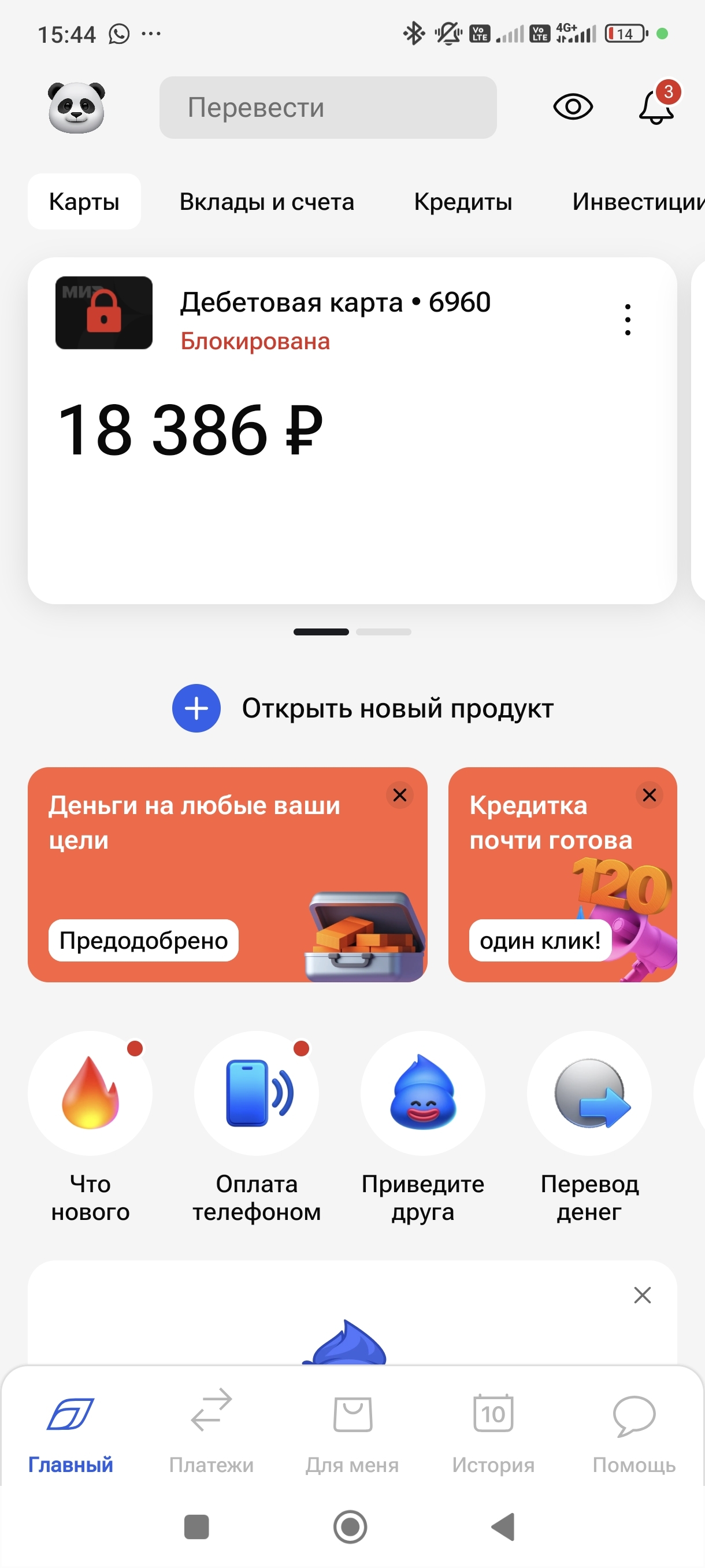Open the notifications bell
Image resolution: width=705 pixels, height=1568 pixels.
pyautogui.click(x=656, y=108)
